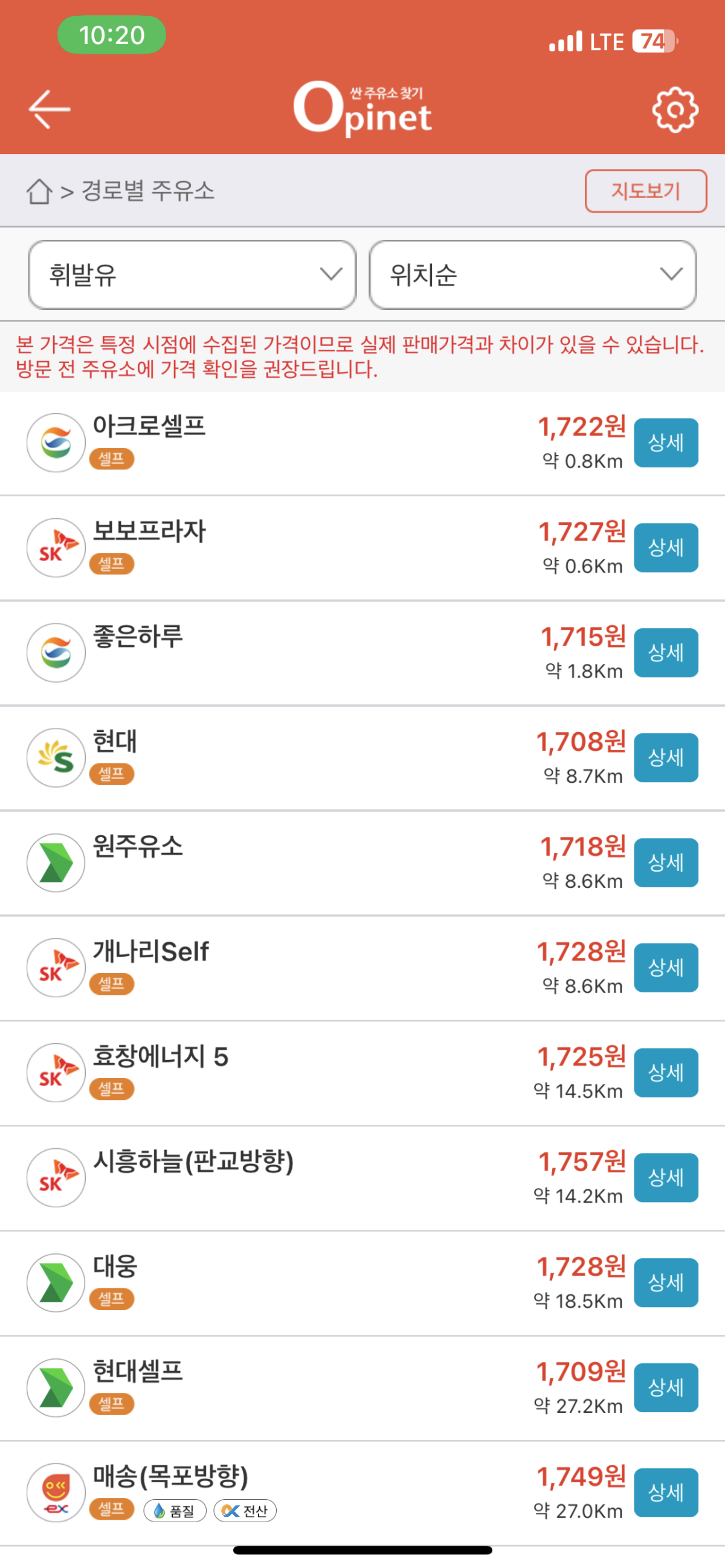
Task: Tap the S-OIL logo beside 현대
Action: (x=56, y=757)
